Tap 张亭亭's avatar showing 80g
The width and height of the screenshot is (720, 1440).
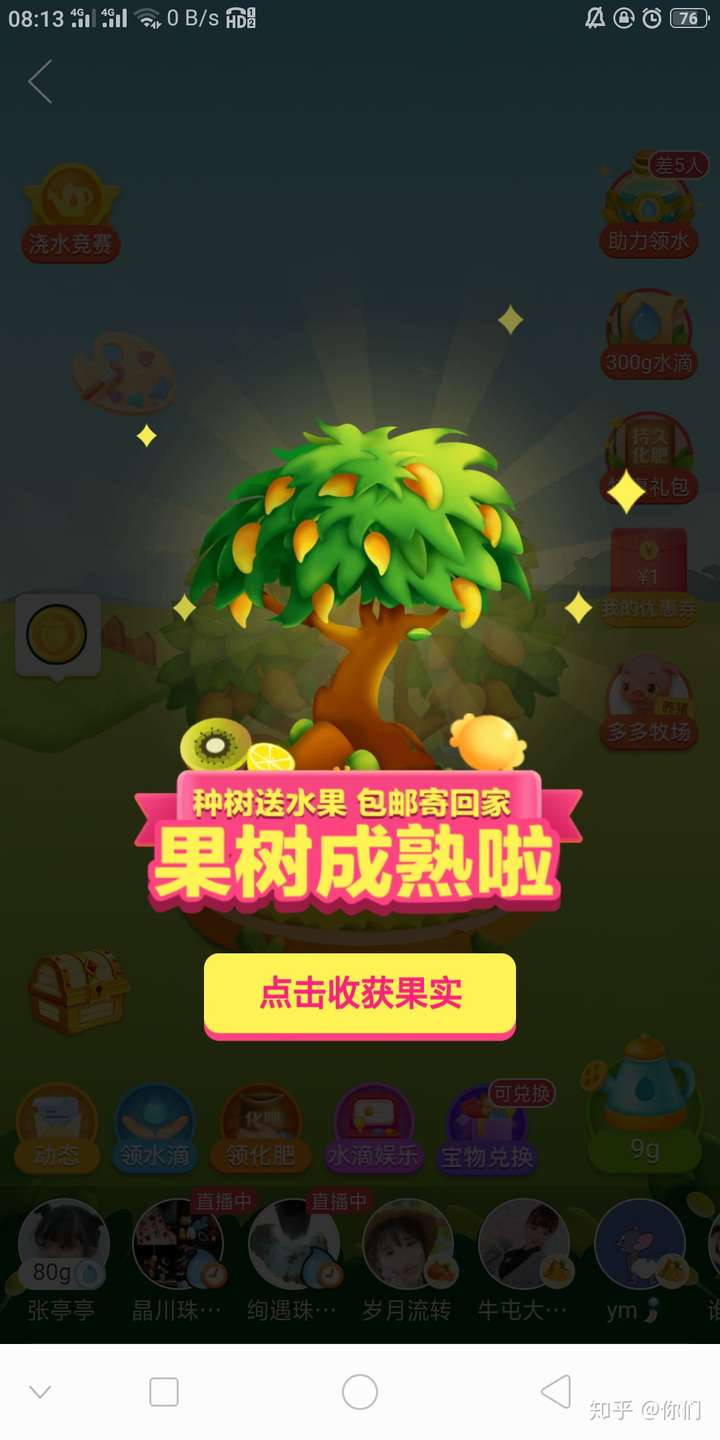pos(63,1245)
